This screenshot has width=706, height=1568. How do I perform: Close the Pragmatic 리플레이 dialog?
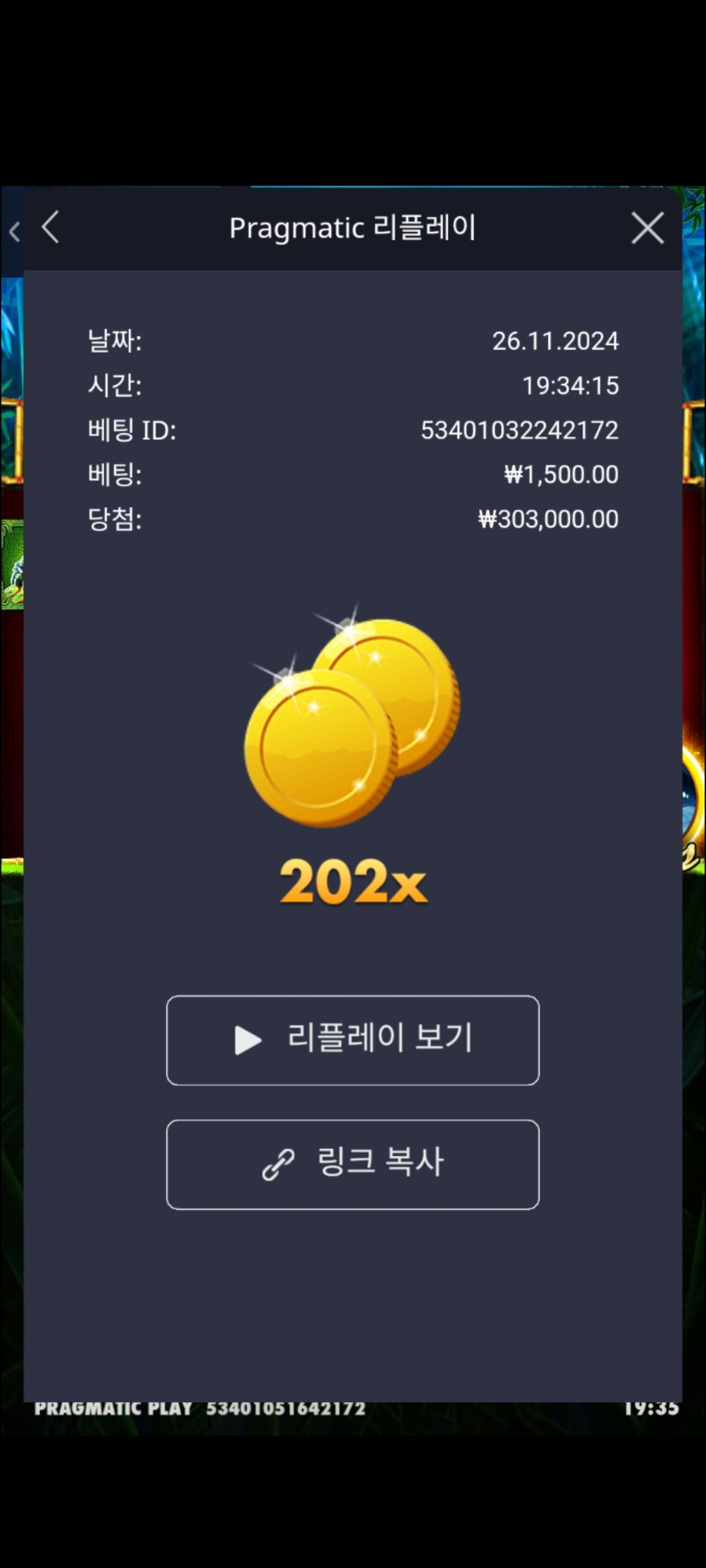pyautogui.click(x=647, y=228)
